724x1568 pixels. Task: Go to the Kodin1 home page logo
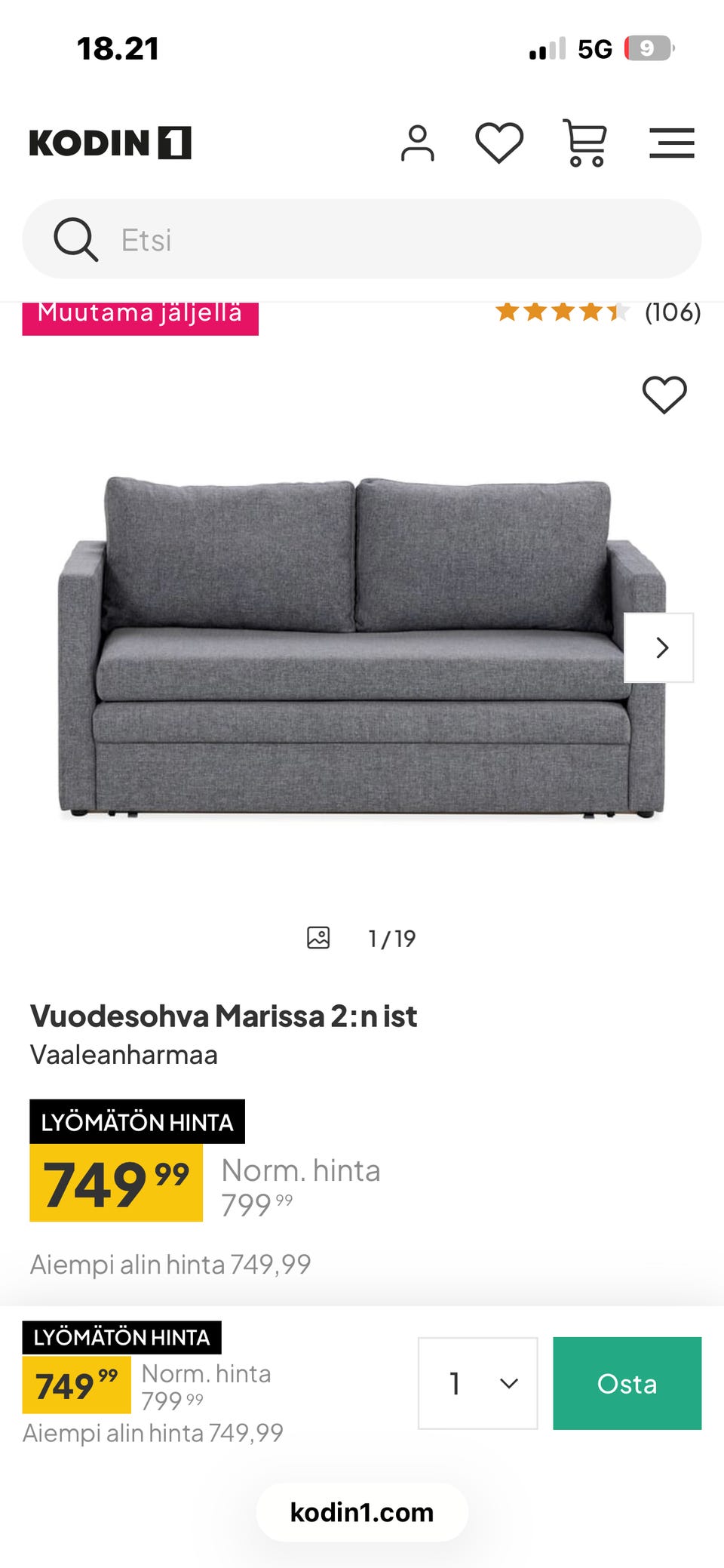110,143
